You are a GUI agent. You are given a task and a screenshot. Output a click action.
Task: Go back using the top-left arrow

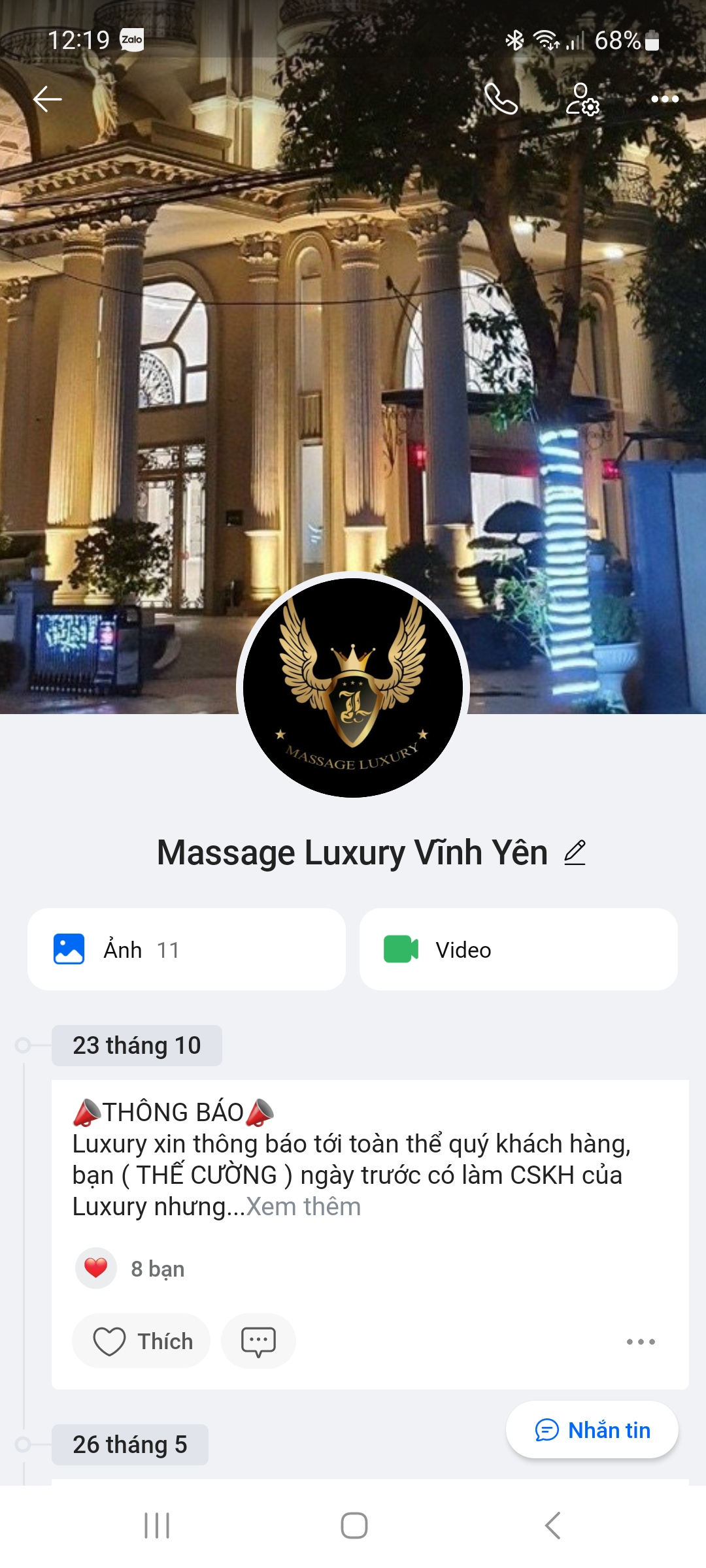pos(47,99)
